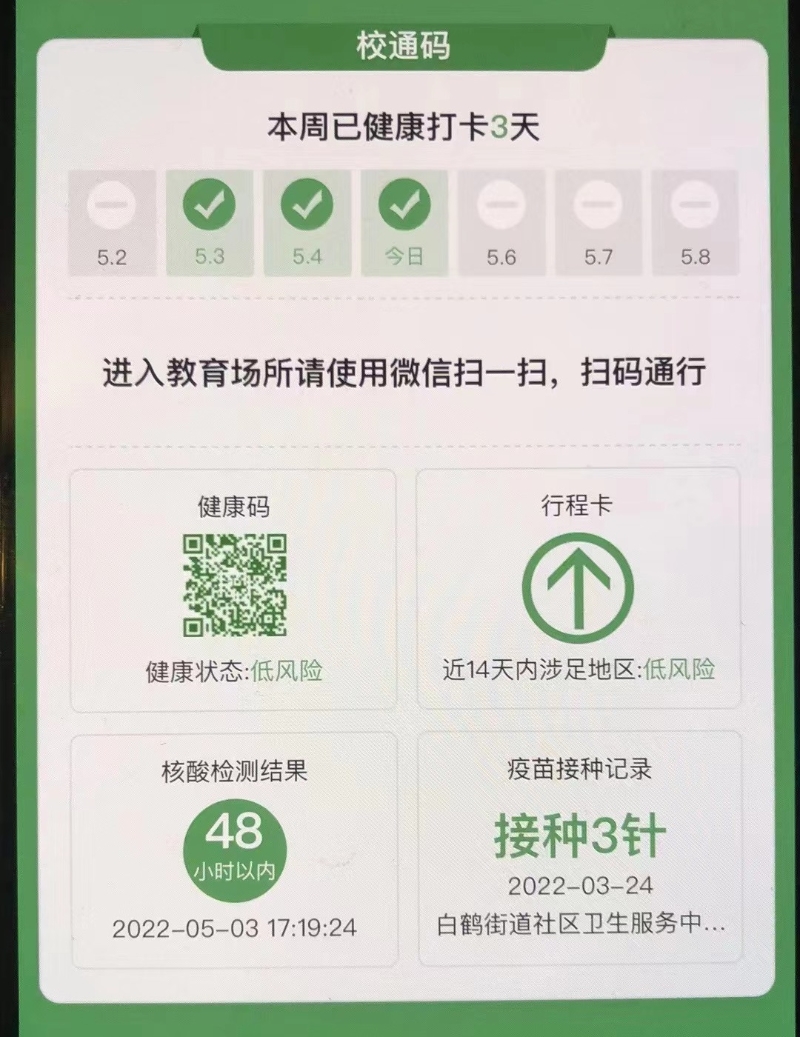View 核酸检测结果 details

[x=234, y=850]
